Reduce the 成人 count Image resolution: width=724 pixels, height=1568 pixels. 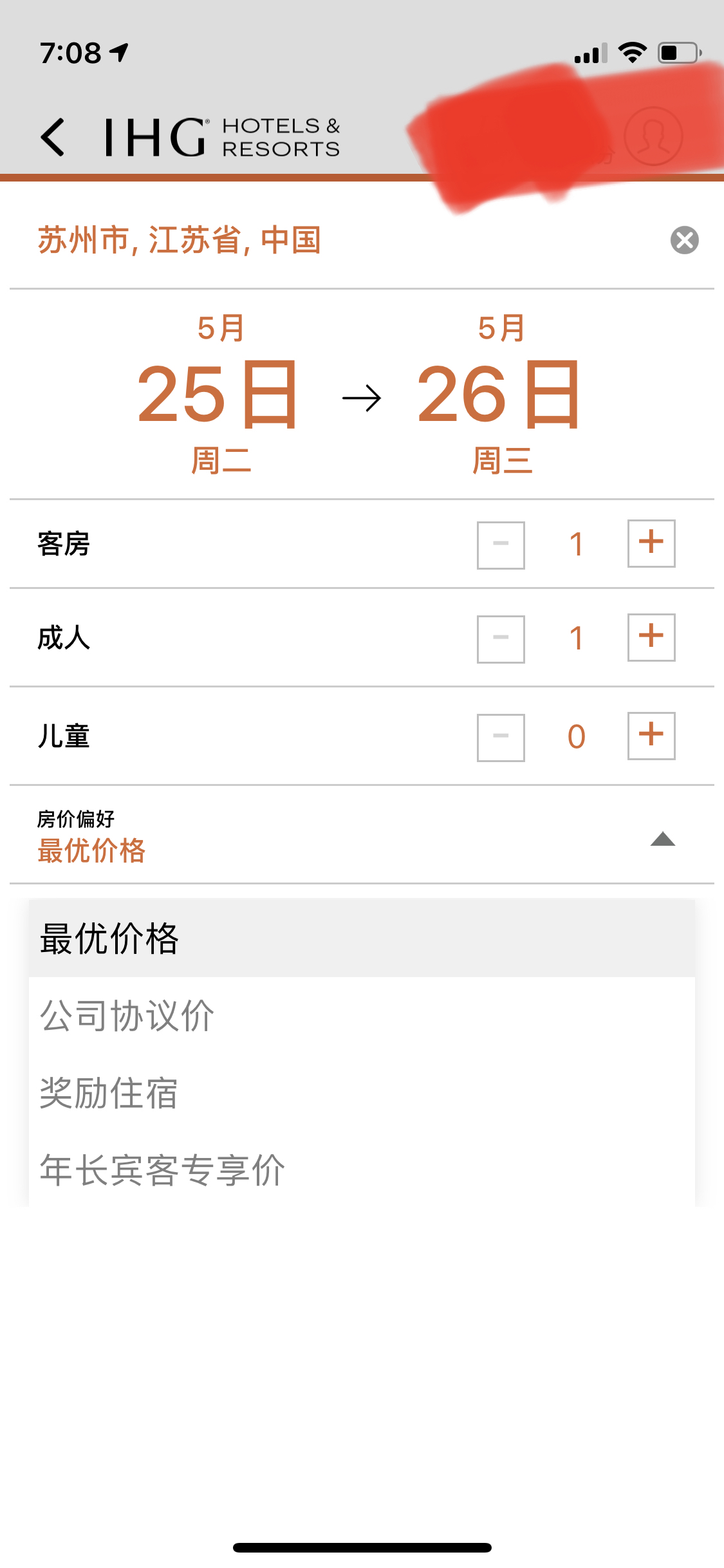coord(501,639)
